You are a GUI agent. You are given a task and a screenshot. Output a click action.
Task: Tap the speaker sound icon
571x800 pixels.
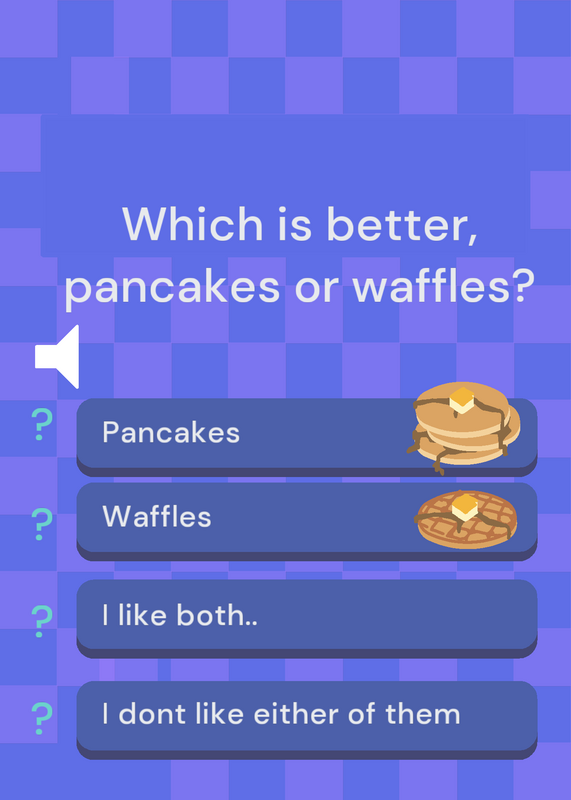click(x=57, y=357)
